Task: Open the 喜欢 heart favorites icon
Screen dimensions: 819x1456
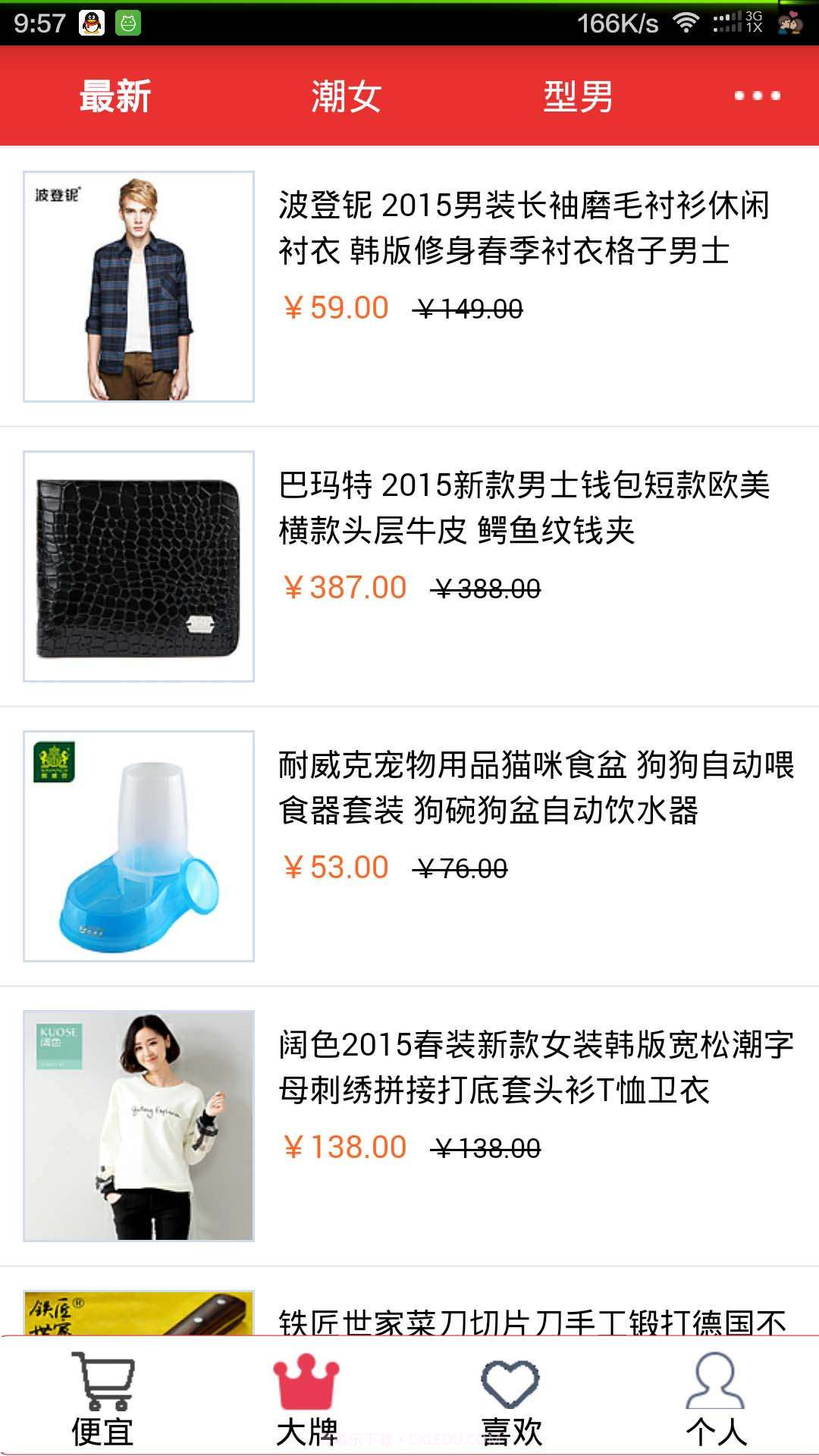Action: (x=510, y=1395)
